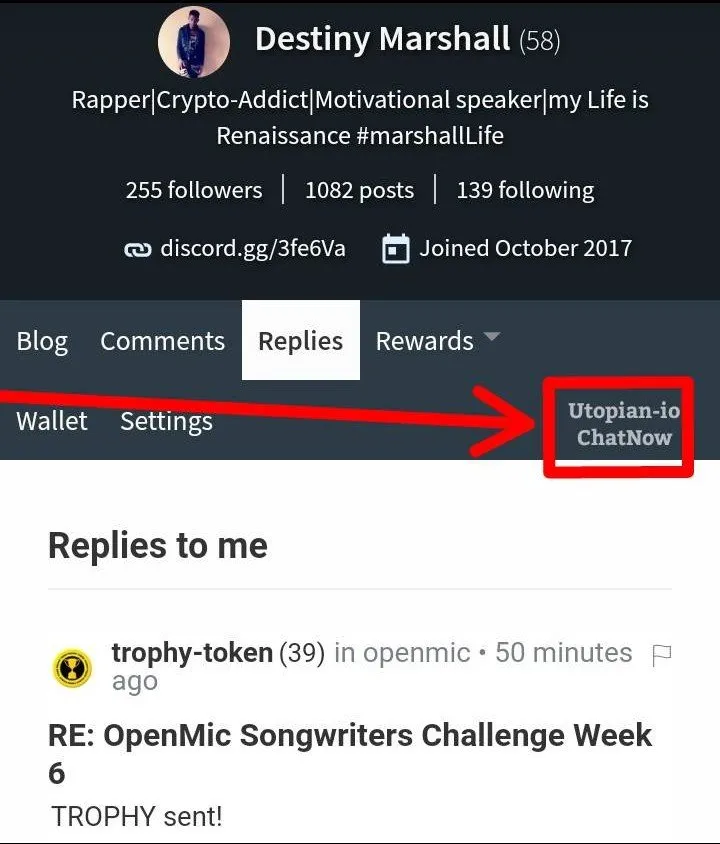Expand the Rewards dropdown
Viewport: 720px width, 844px height.
click(x=436, y=341)
